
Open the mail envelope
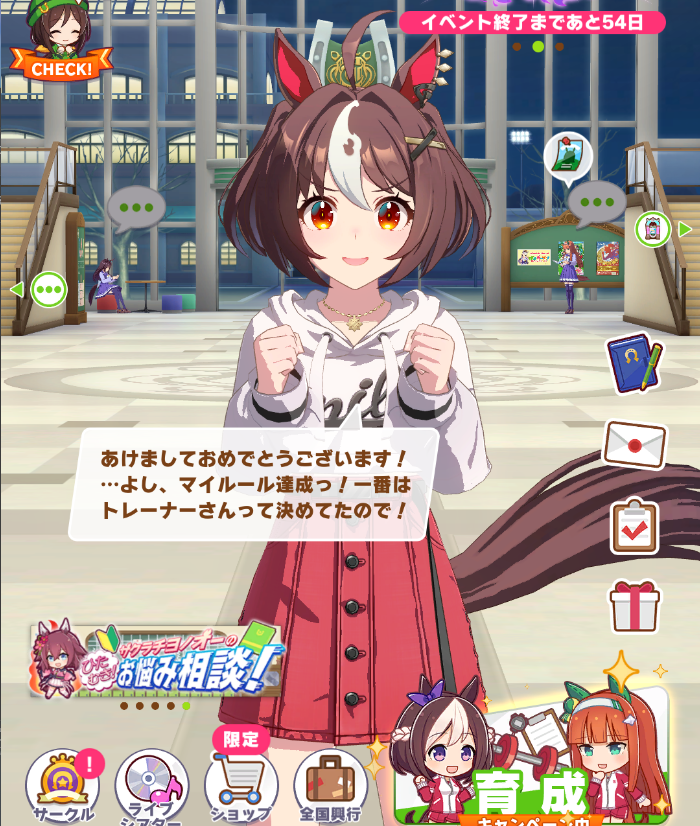coord(635,444)
